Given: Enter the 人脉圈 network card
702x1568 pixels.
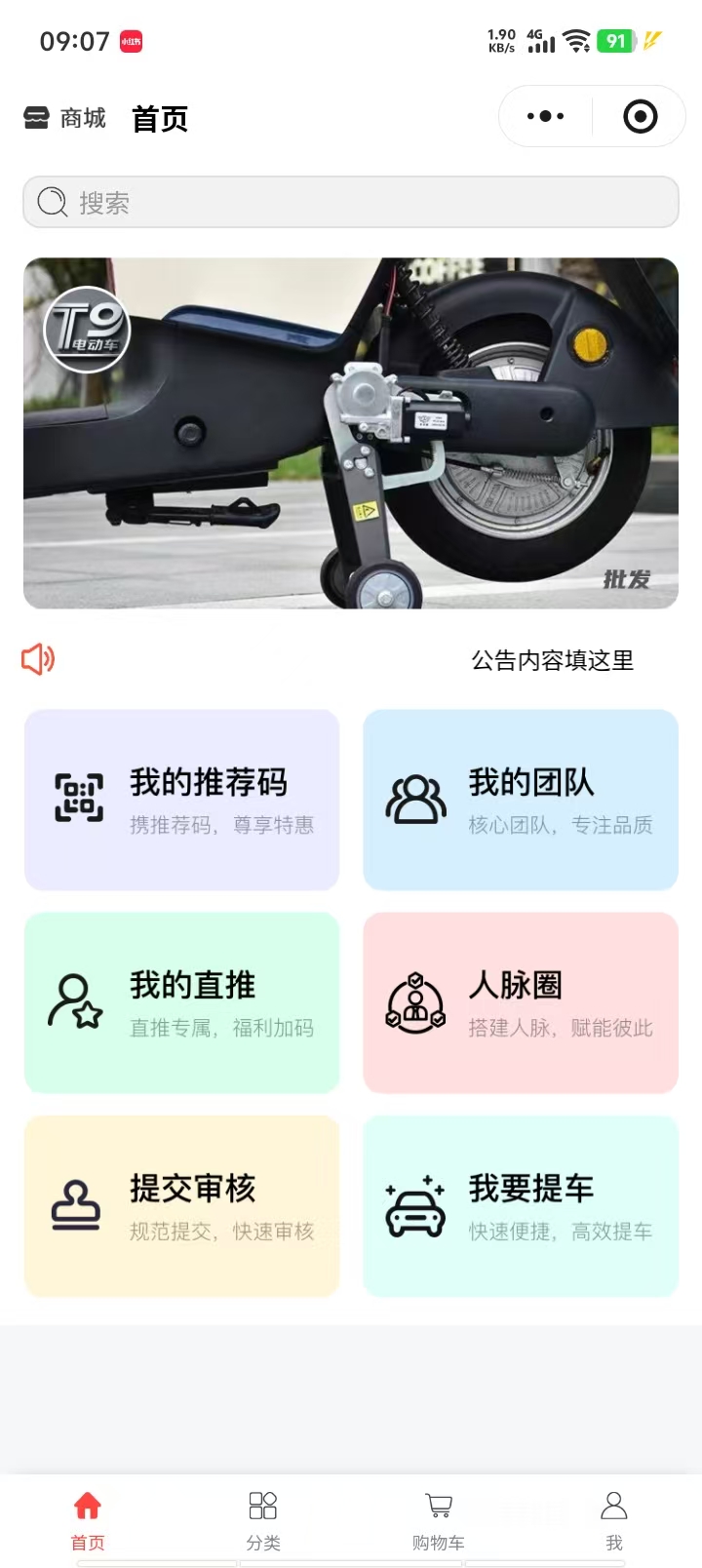Looking at the screenshot, I should (521, 1002).
